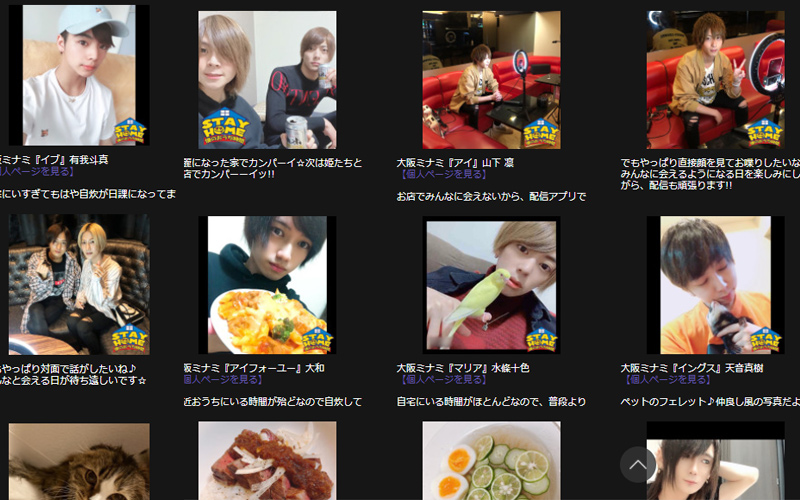The height and width of the screenshot is (500, 800).
Task: Open the food plate photo above 大和
Action: tap(267, 285)
